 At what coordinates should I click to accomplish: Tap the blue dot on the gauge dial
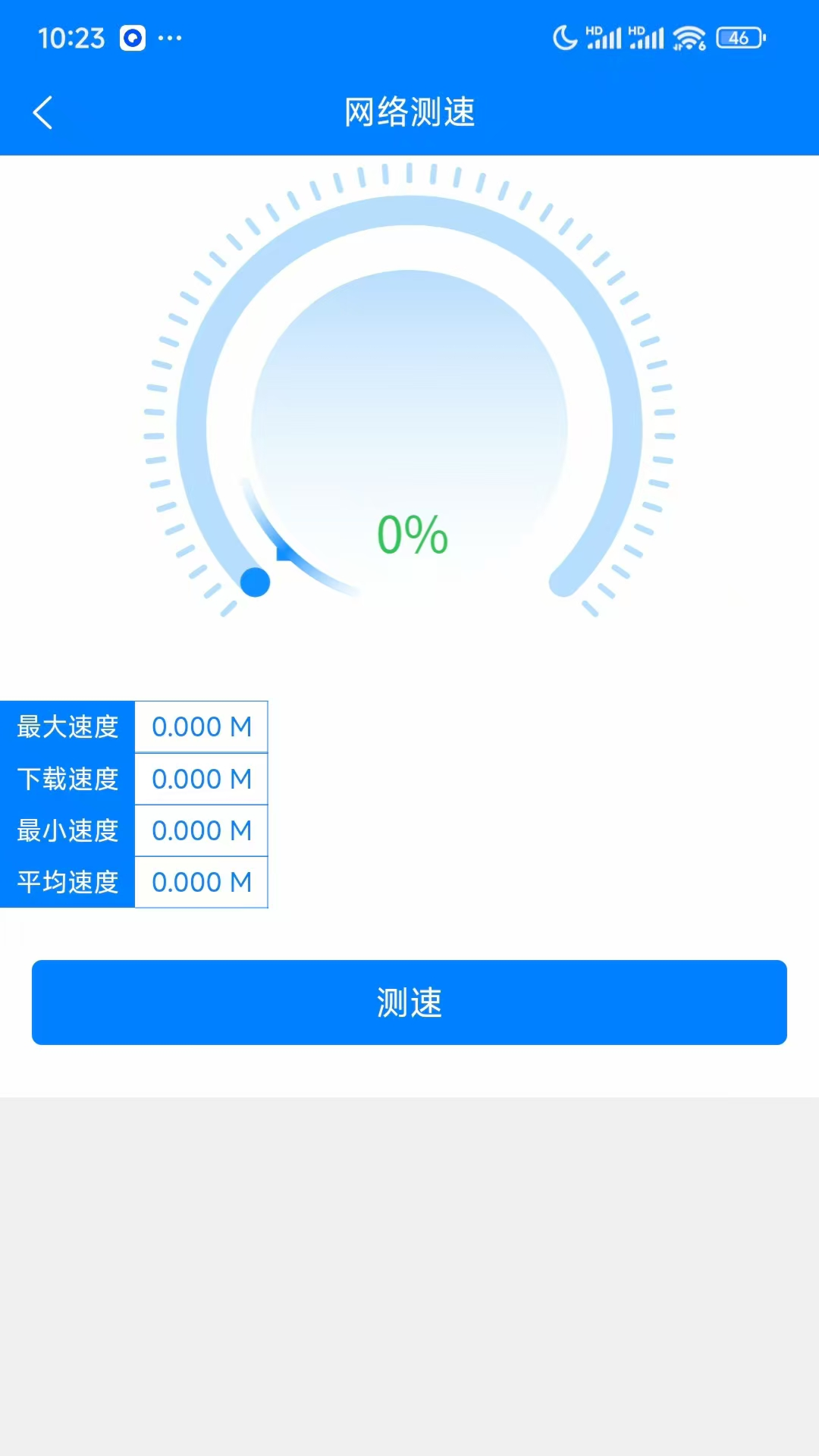255,582
